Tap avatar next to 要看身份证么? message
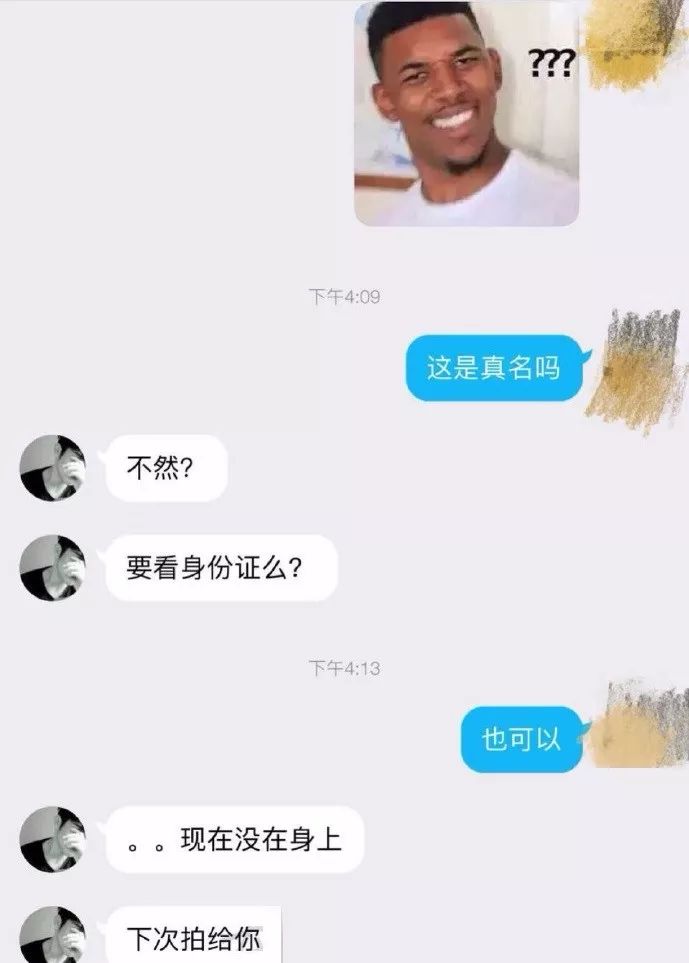 [53, 567]
